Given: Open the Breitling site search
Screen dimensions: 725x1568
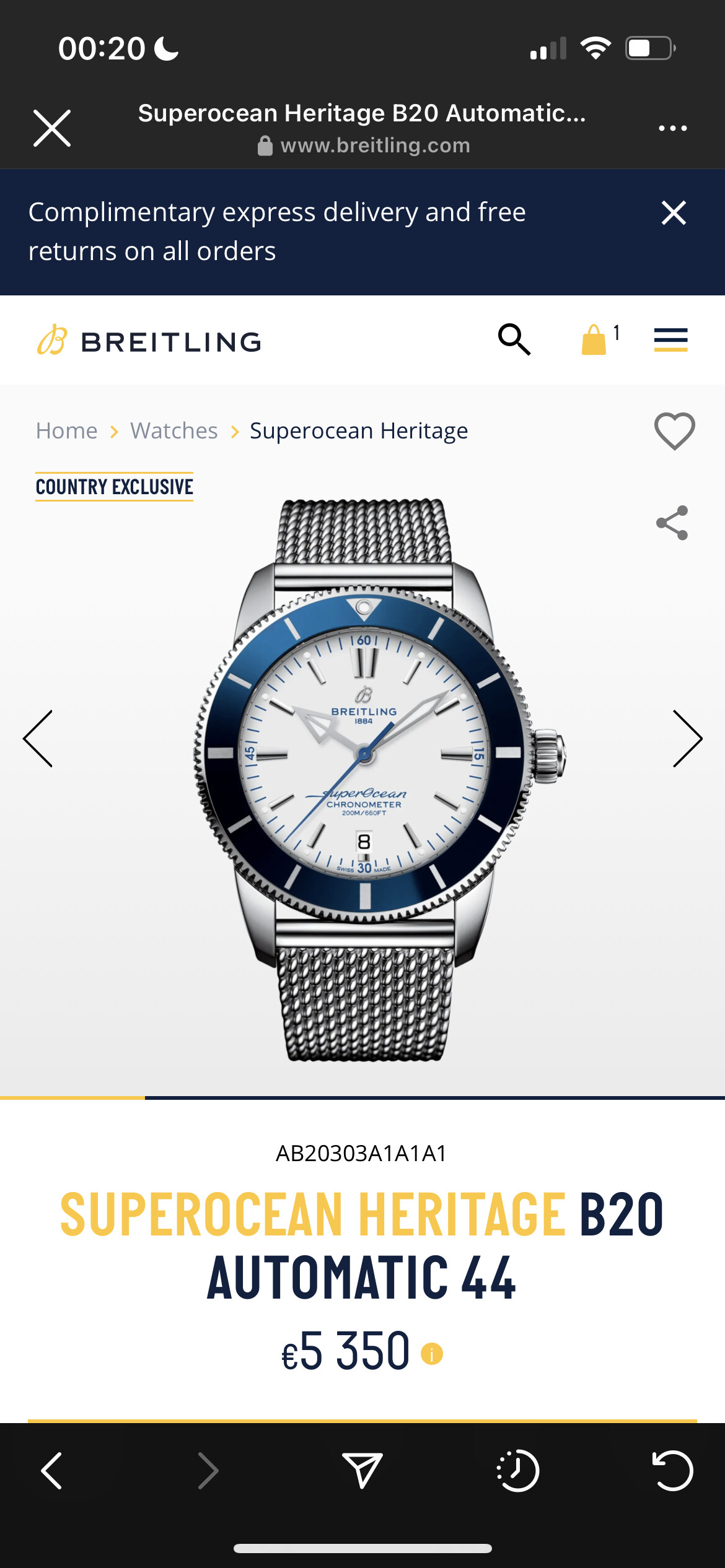Looking at the screenshot, I should [x=514, y=339].
